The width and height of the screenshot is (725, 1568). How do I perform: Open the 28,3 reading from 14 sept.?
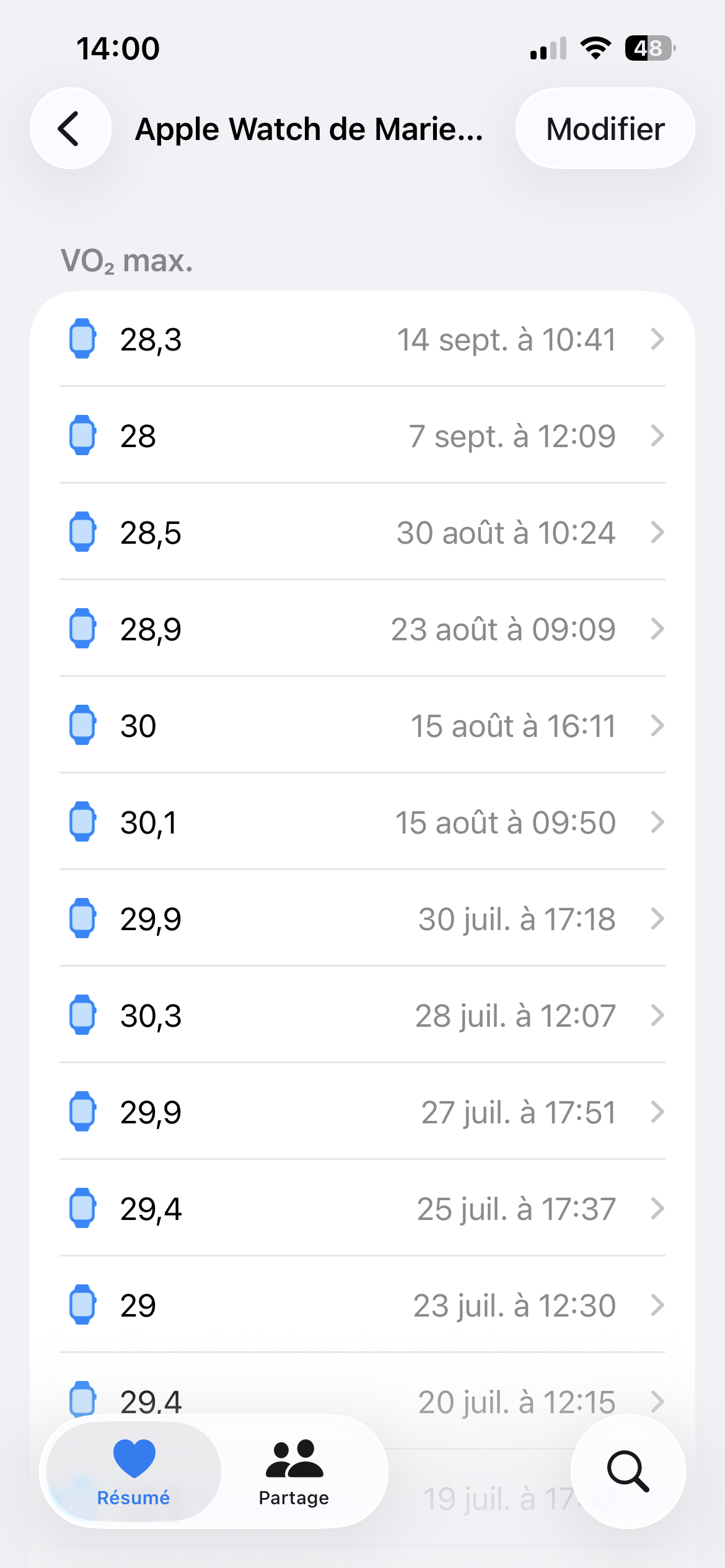[x=362, y=339]
